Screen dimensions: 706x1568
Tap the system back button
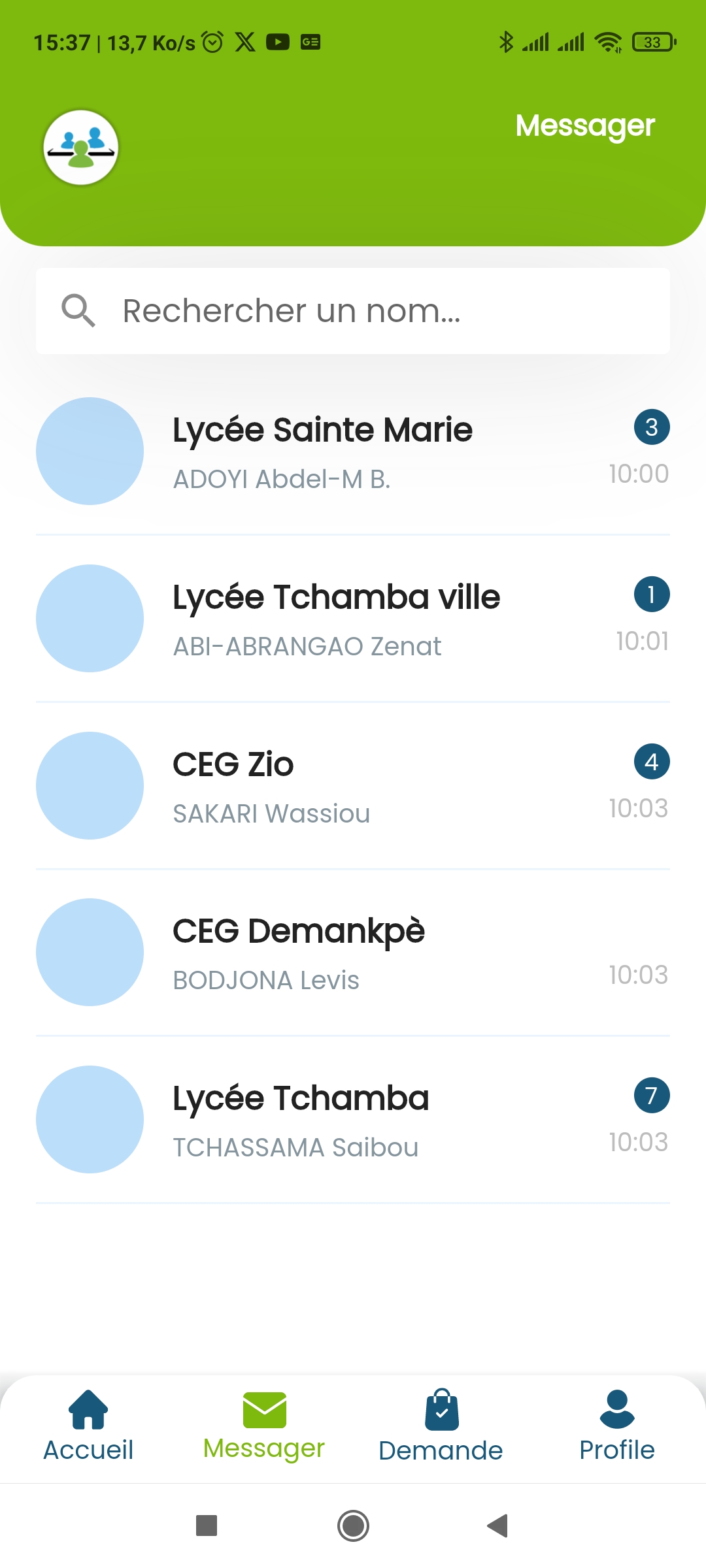coord(498,1526)
